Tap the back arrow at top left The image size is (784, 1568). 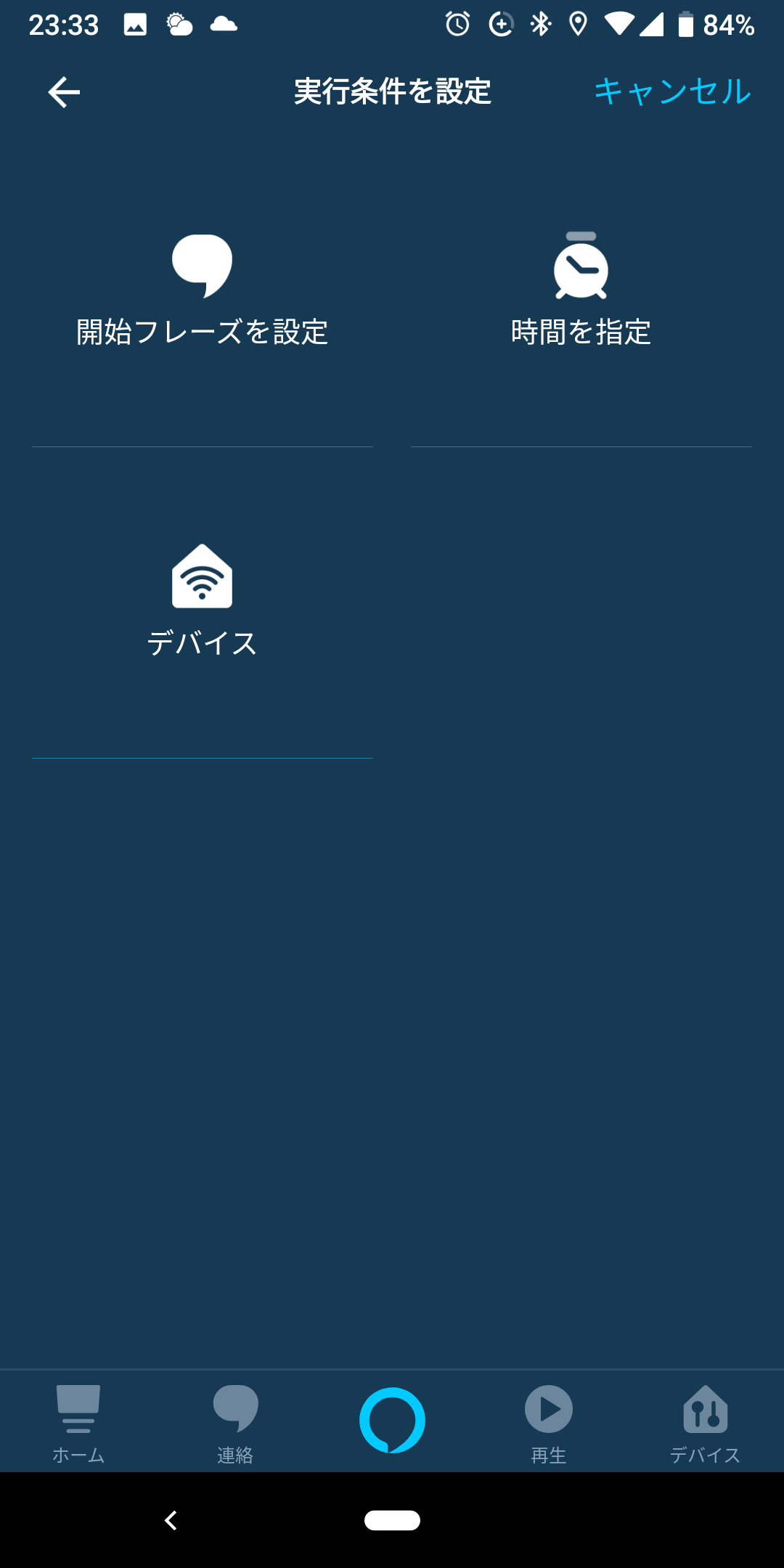click(x=65, y=92)
